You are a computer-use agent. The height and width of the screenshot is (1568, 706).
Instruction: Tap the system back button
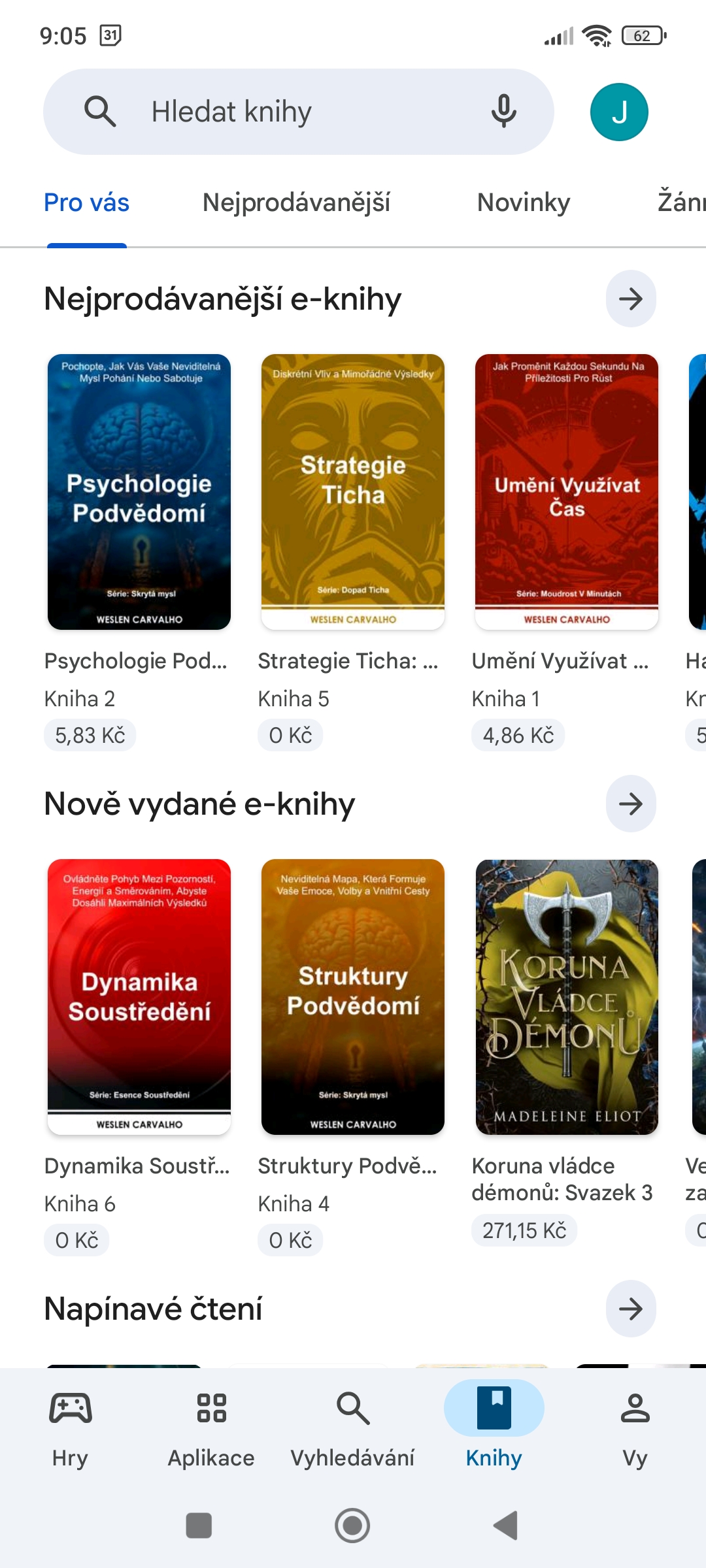505,1526
